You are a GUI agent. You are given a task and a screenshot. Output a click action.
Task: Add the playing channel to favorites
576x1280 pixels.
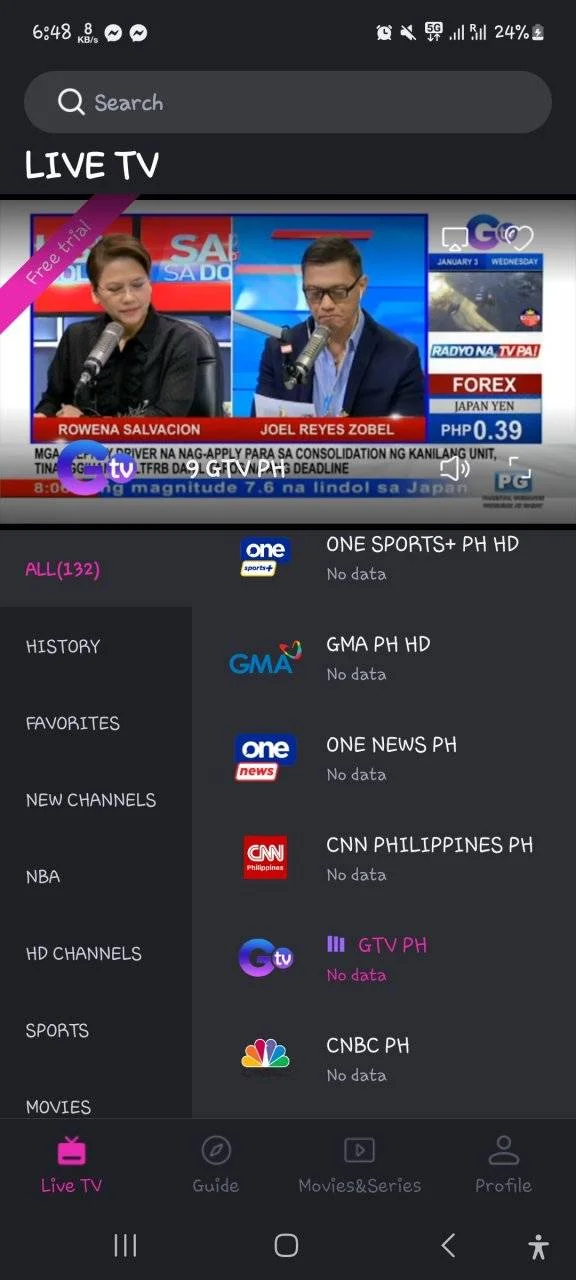(520, 238)
